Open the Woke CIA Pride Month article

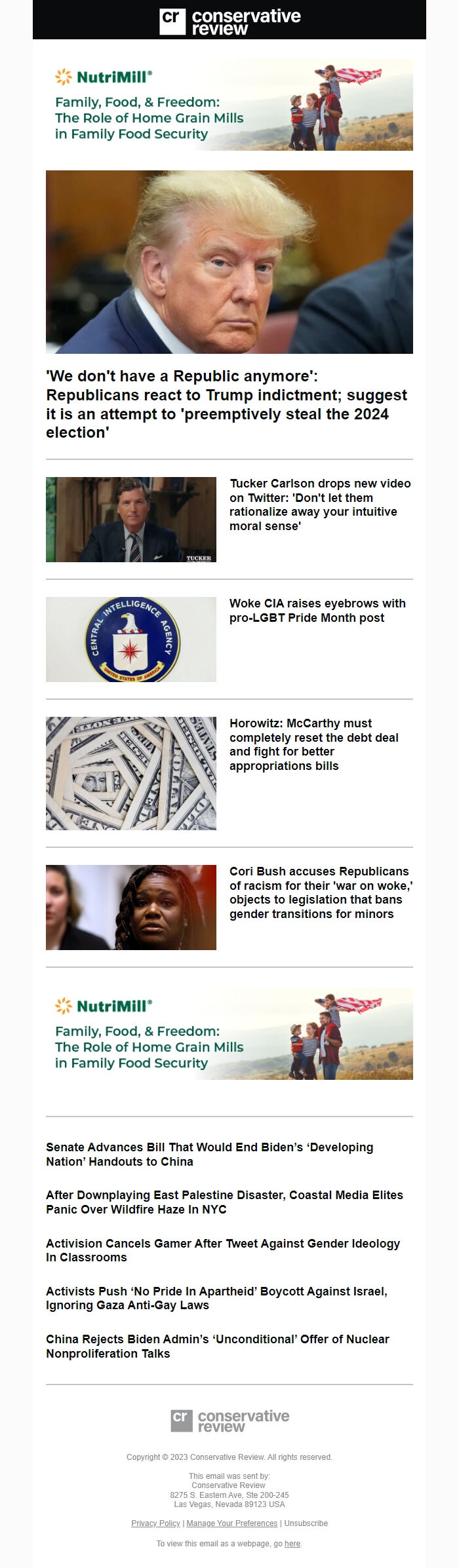coord(317,610)
